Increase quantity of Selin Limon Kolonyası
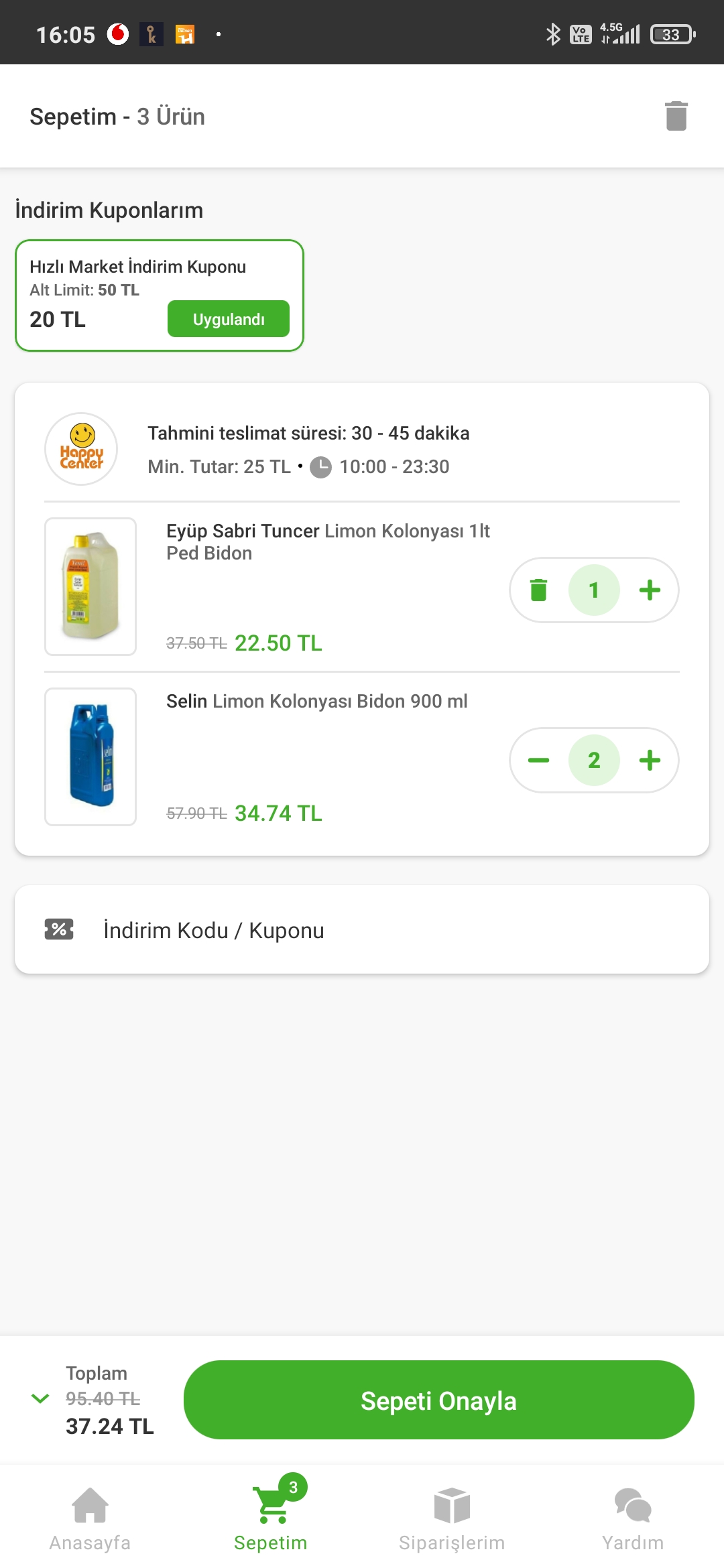The width and height of the screenshot is (724, 1568). pos(650,760)
